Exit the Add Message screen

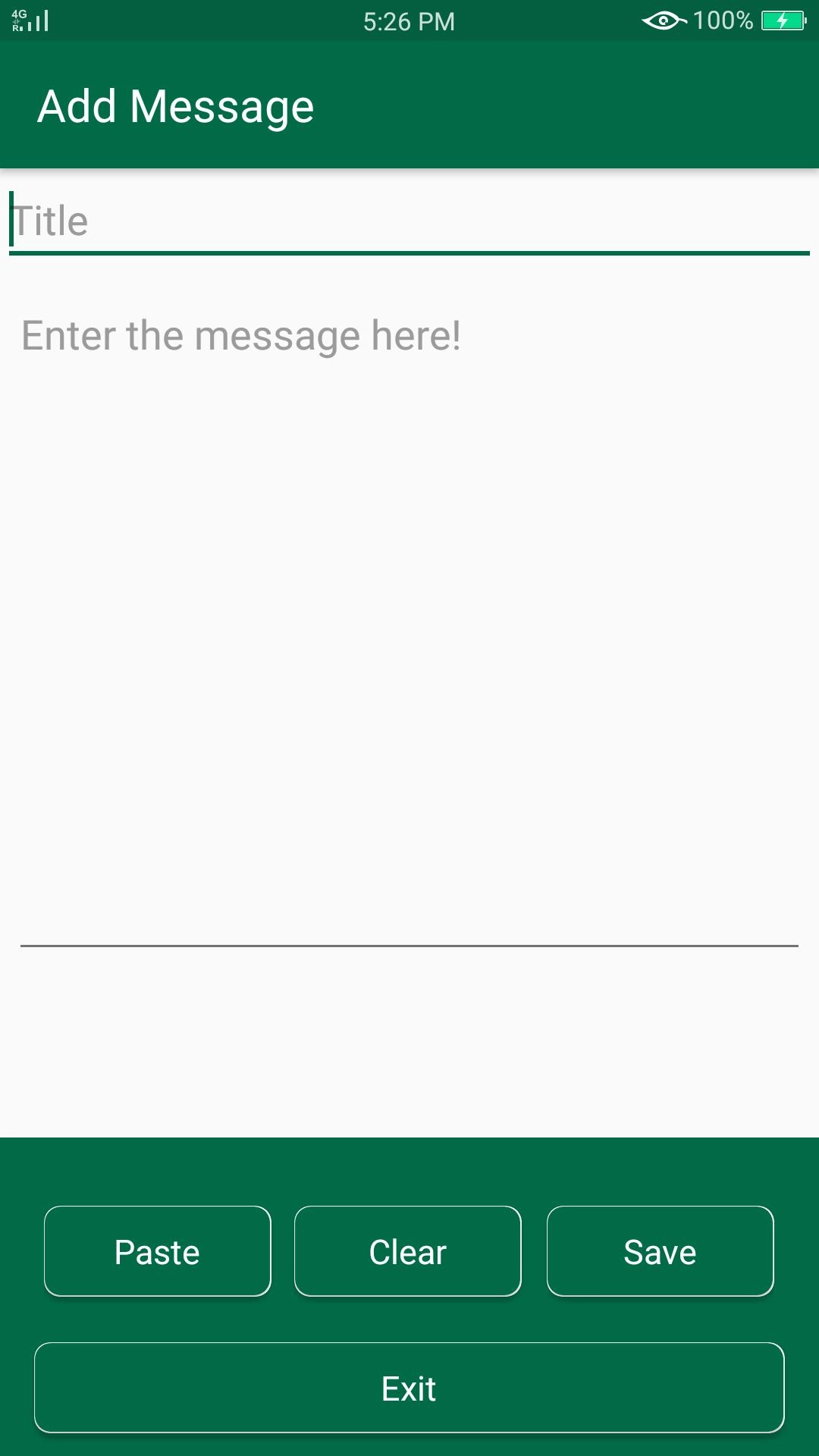point(409,1388)
